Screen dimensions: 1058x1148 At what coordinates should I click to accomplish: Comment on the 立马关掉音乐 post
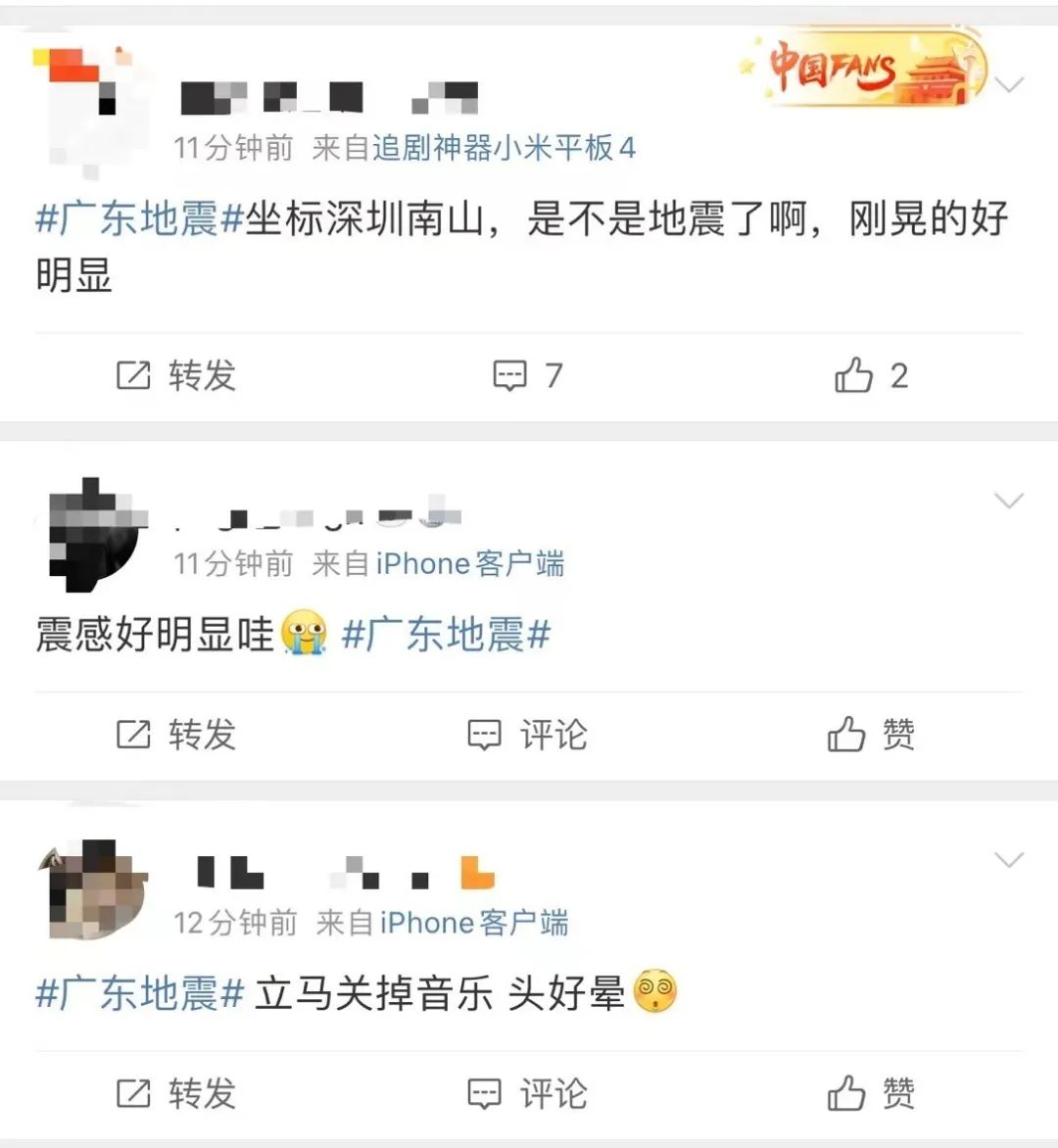tap(527, 1093)
